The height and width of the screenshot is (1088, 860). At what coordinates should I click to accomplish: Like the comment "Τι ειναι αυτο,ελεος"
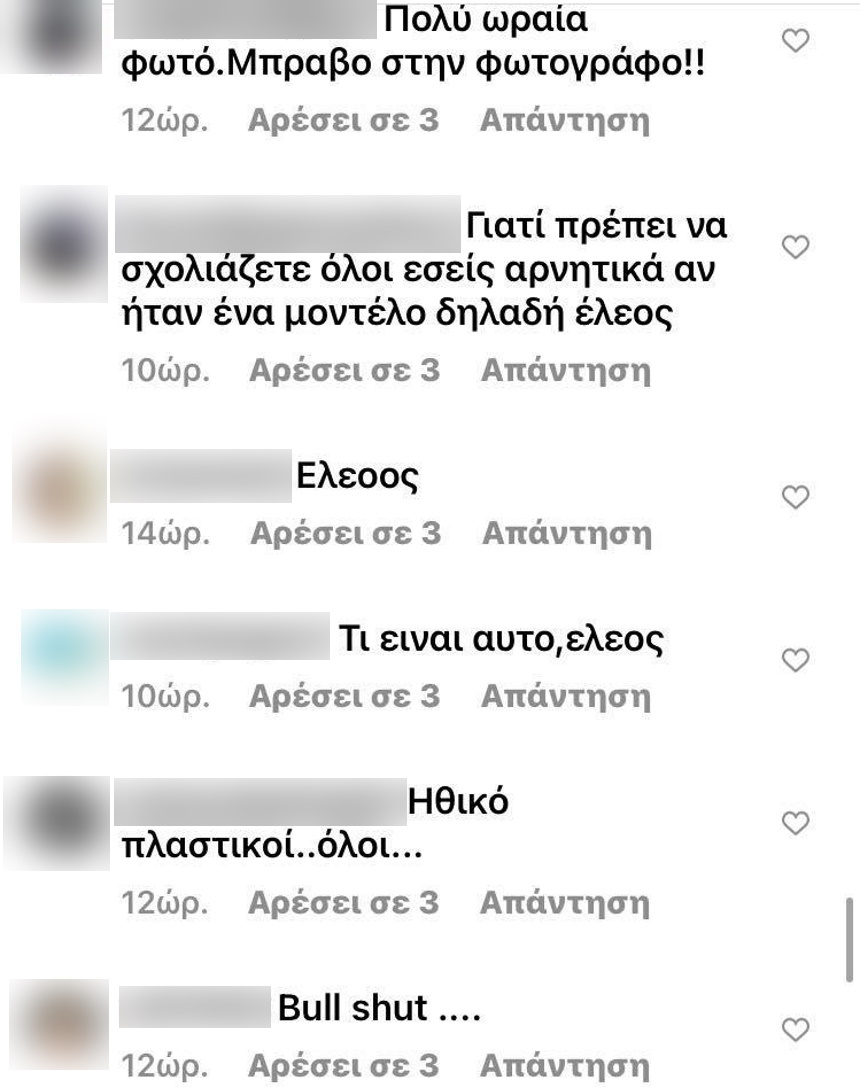[795, 660]
